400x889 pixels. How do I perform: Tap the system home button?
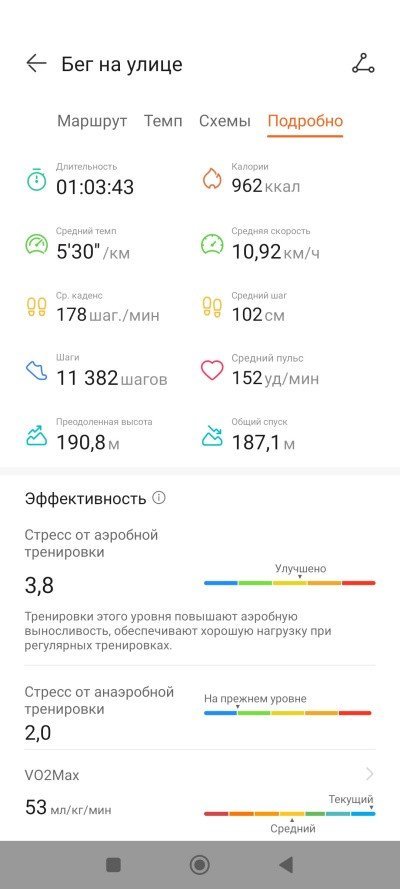click(x=199, y=865)
